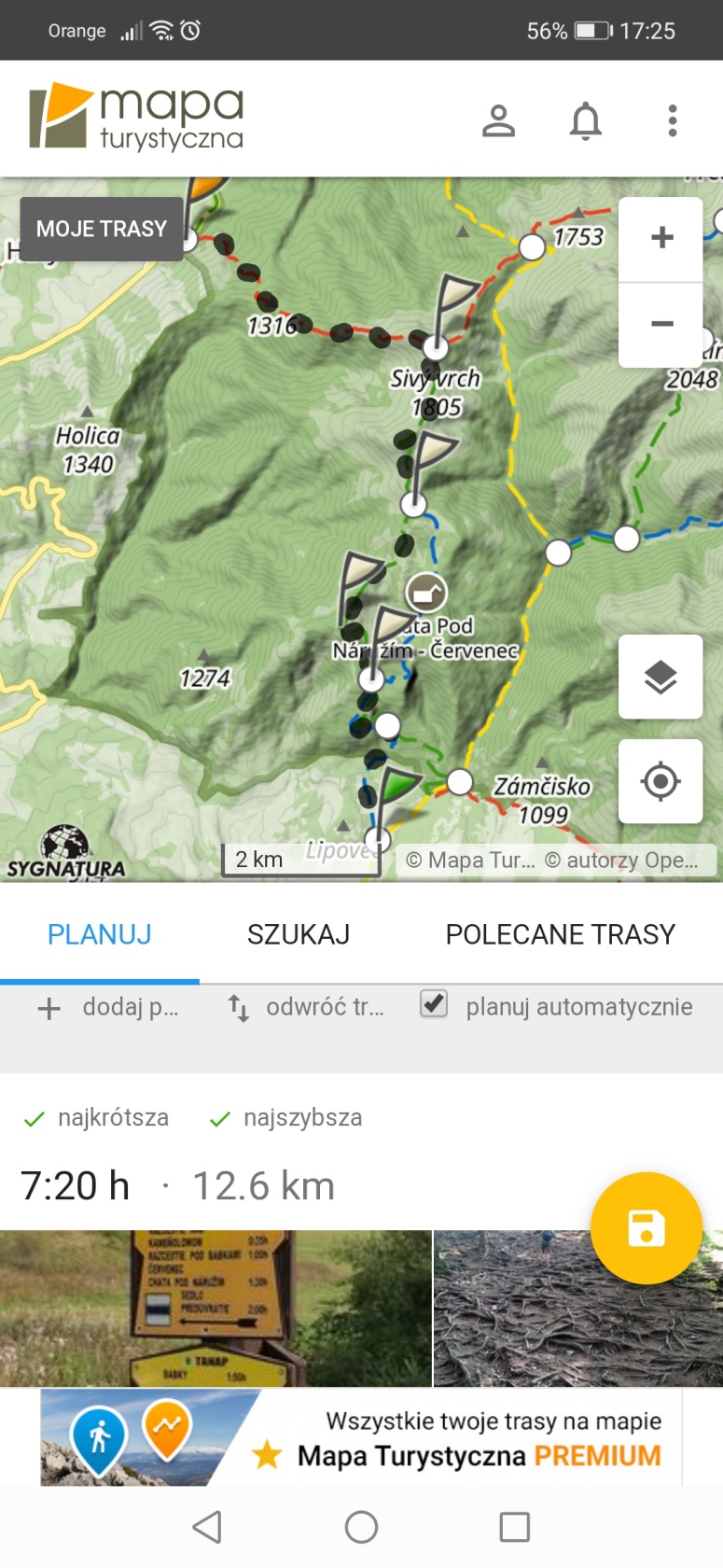This screenshot has height=1568, width=723.
Task: Open Mapa Turystyczna PREMIUM banner
Action: 361,1437
